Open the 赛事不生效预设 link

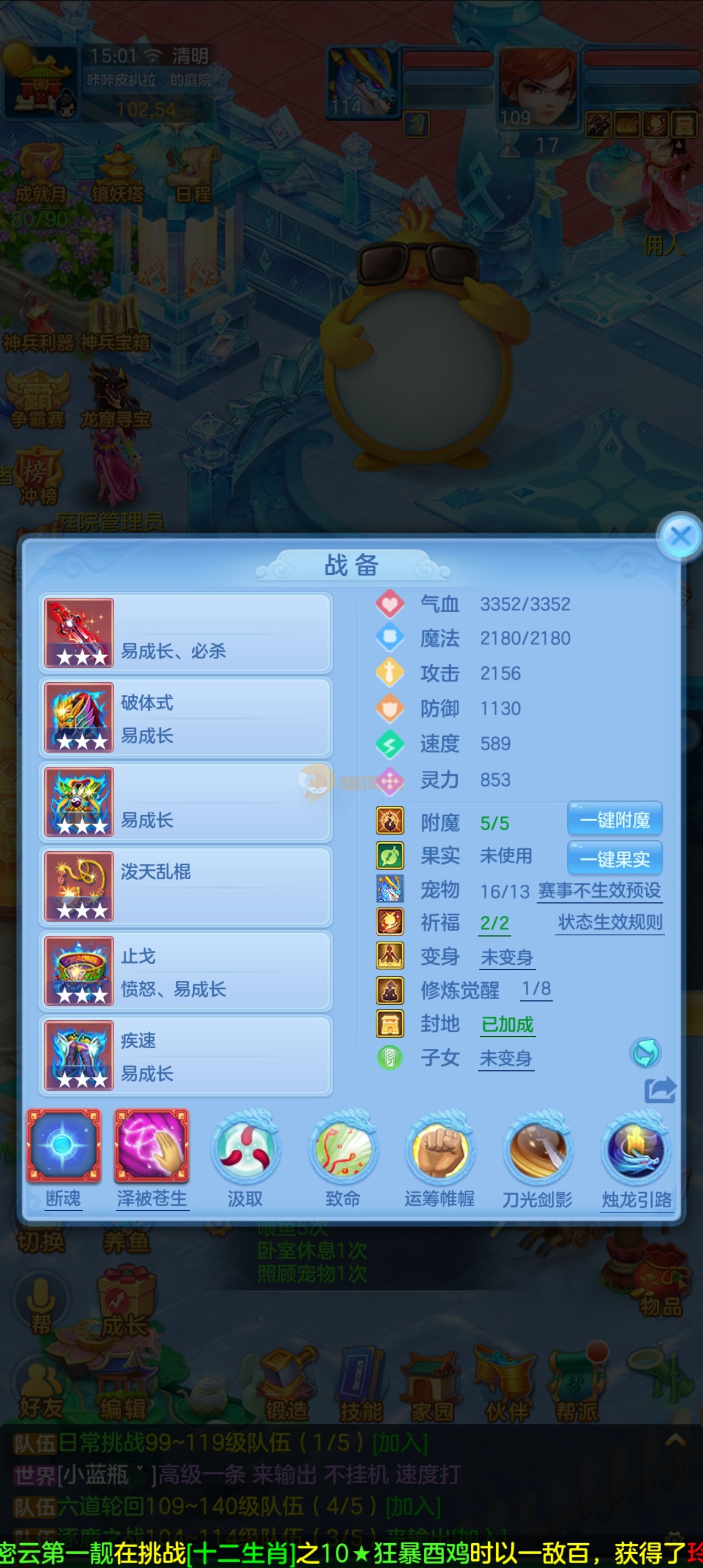(x=599, y=891)
